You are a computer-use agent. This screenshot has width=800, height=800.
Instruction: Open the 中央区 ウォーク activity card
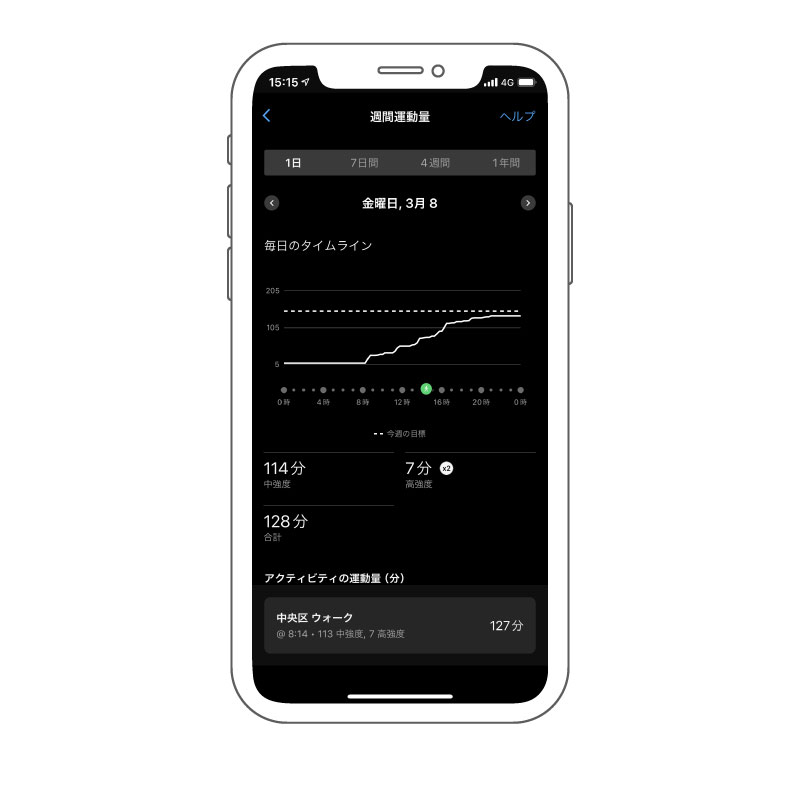coord(399,625)
